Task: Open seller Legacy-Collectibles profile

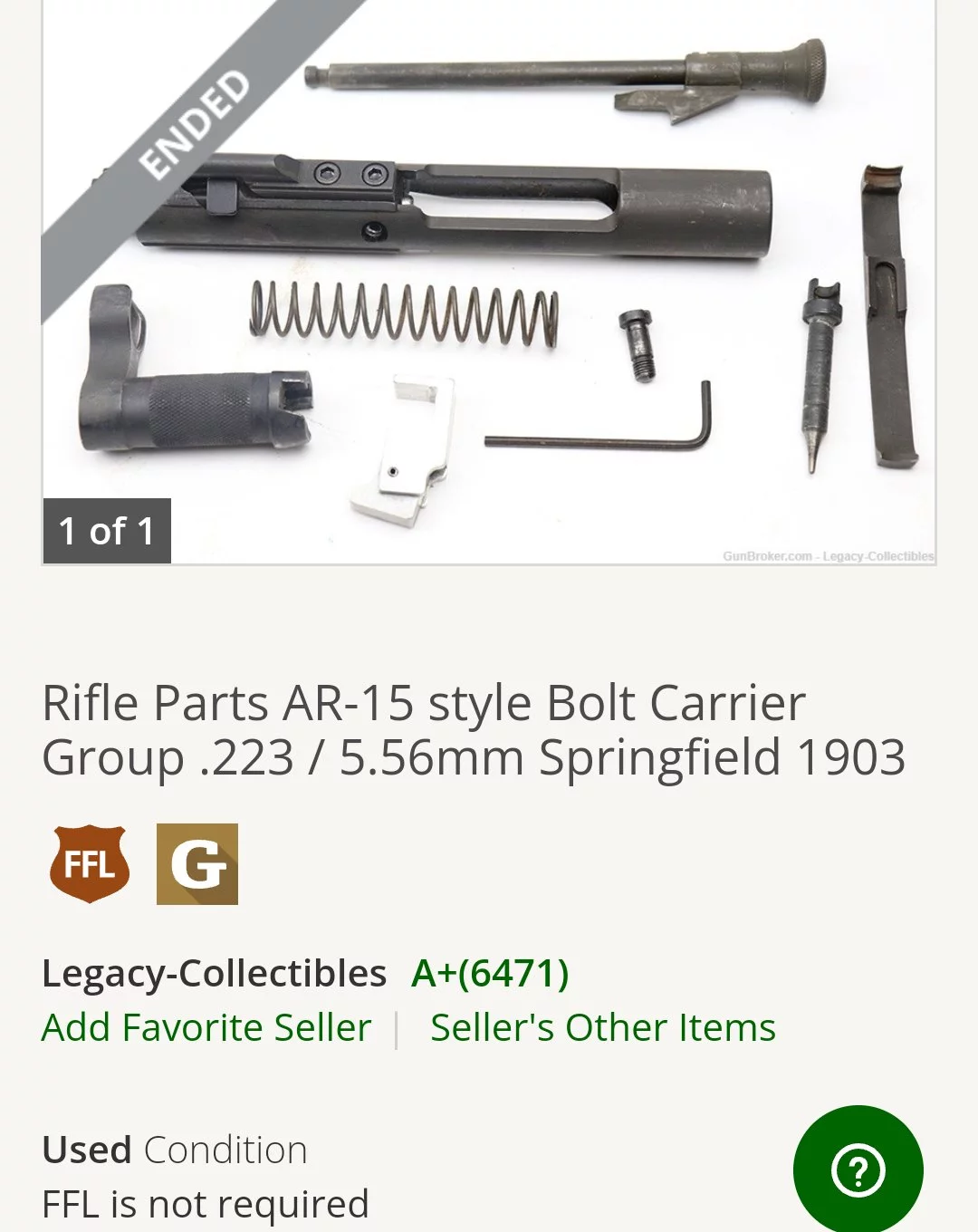Action: (215, 974)
